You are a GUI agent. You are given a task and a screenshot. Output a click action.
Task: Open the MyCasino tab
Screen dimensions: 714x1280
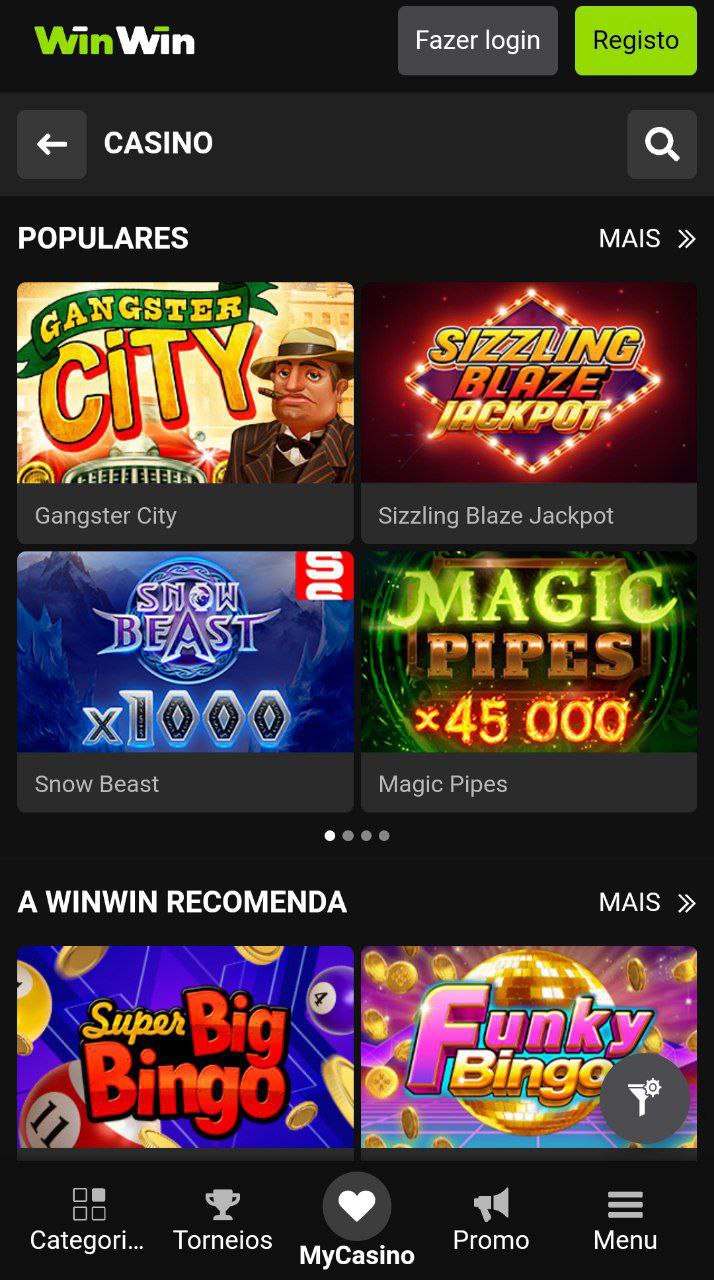[x=357, y=1222]
